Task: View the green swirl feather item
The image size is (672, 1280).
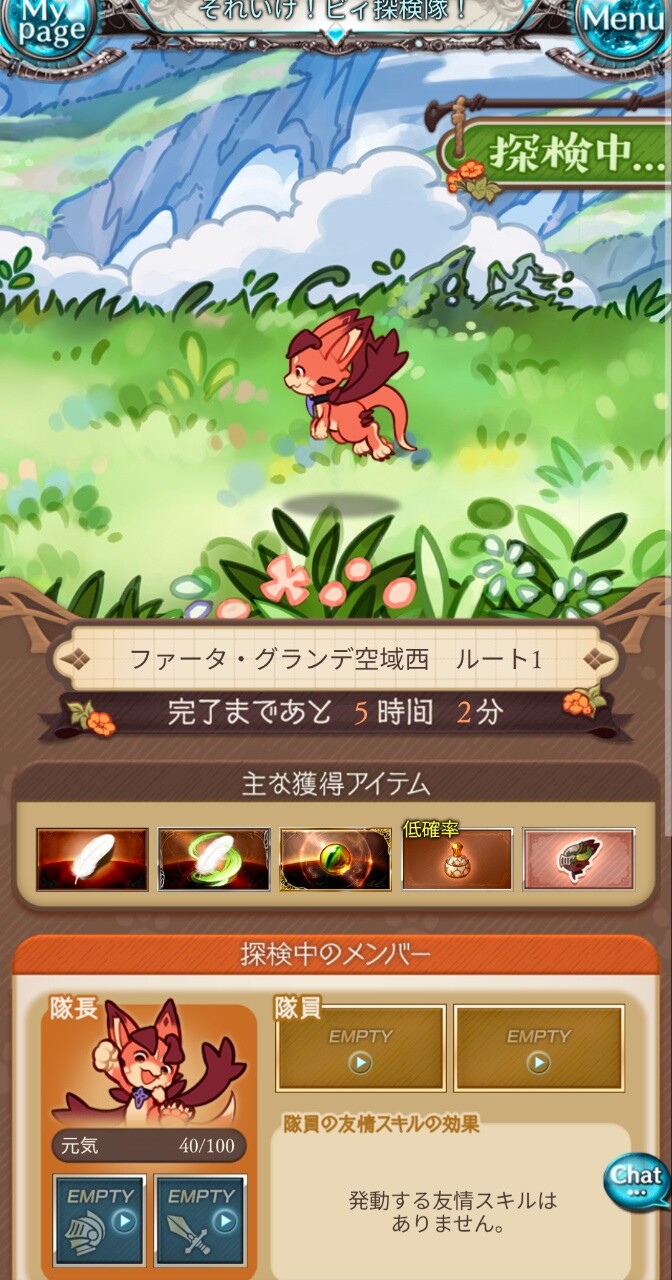Action: coord(214,859)
